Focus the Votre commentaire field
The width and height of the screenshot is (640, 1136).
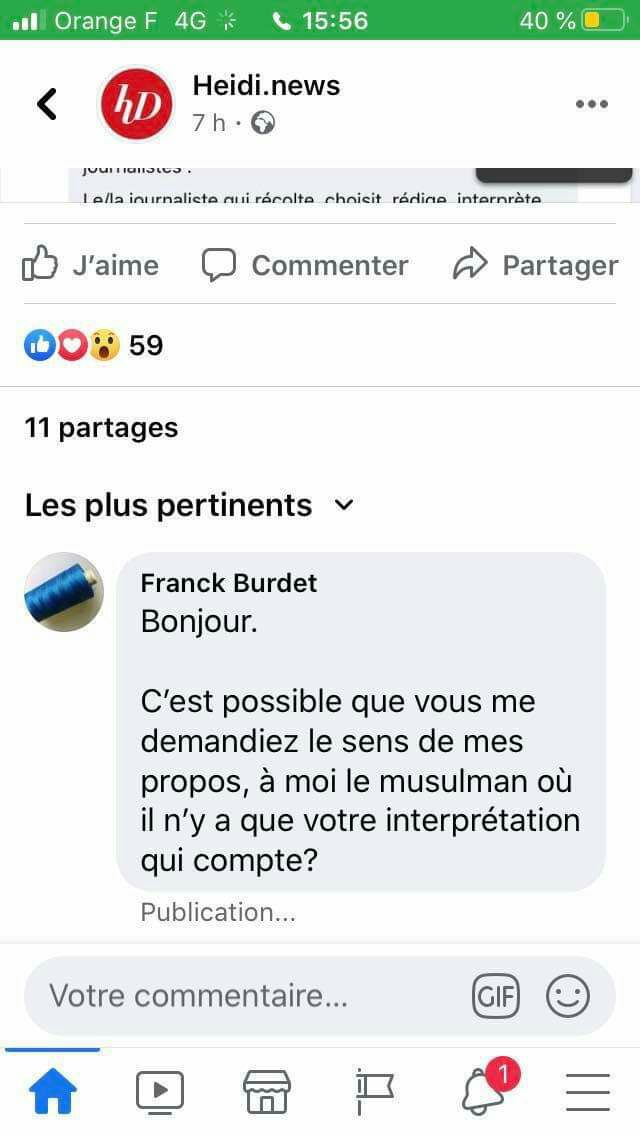coord(240,996)
